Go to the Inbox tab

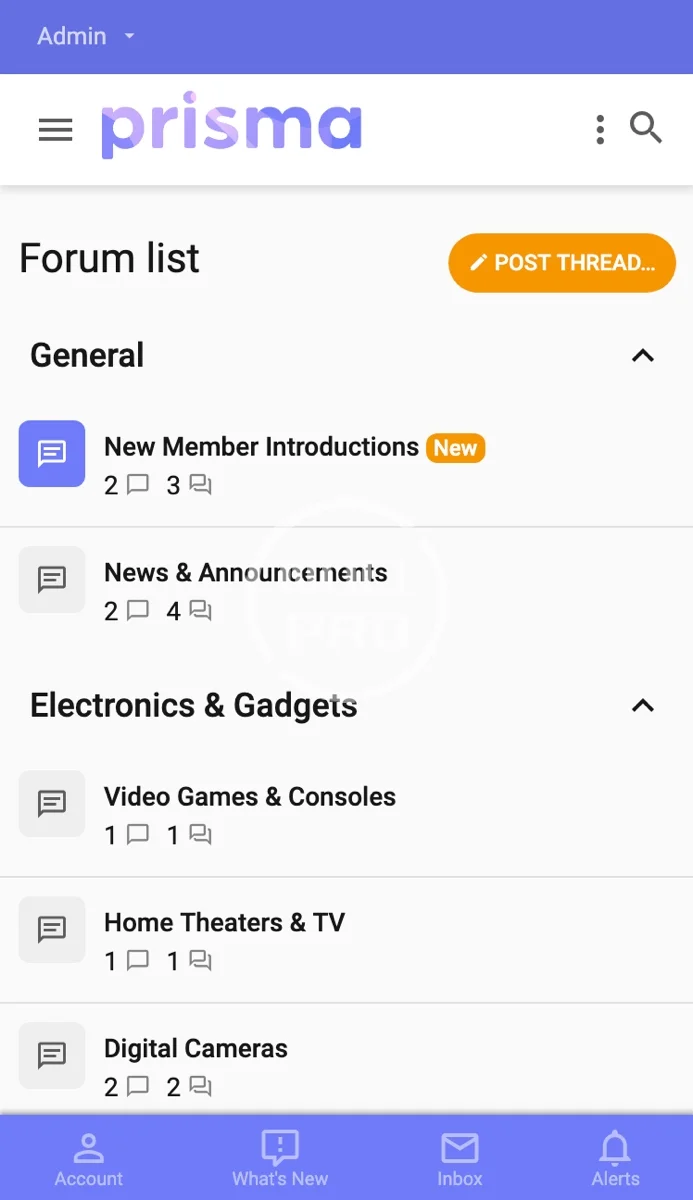[x=460, y=1159]
